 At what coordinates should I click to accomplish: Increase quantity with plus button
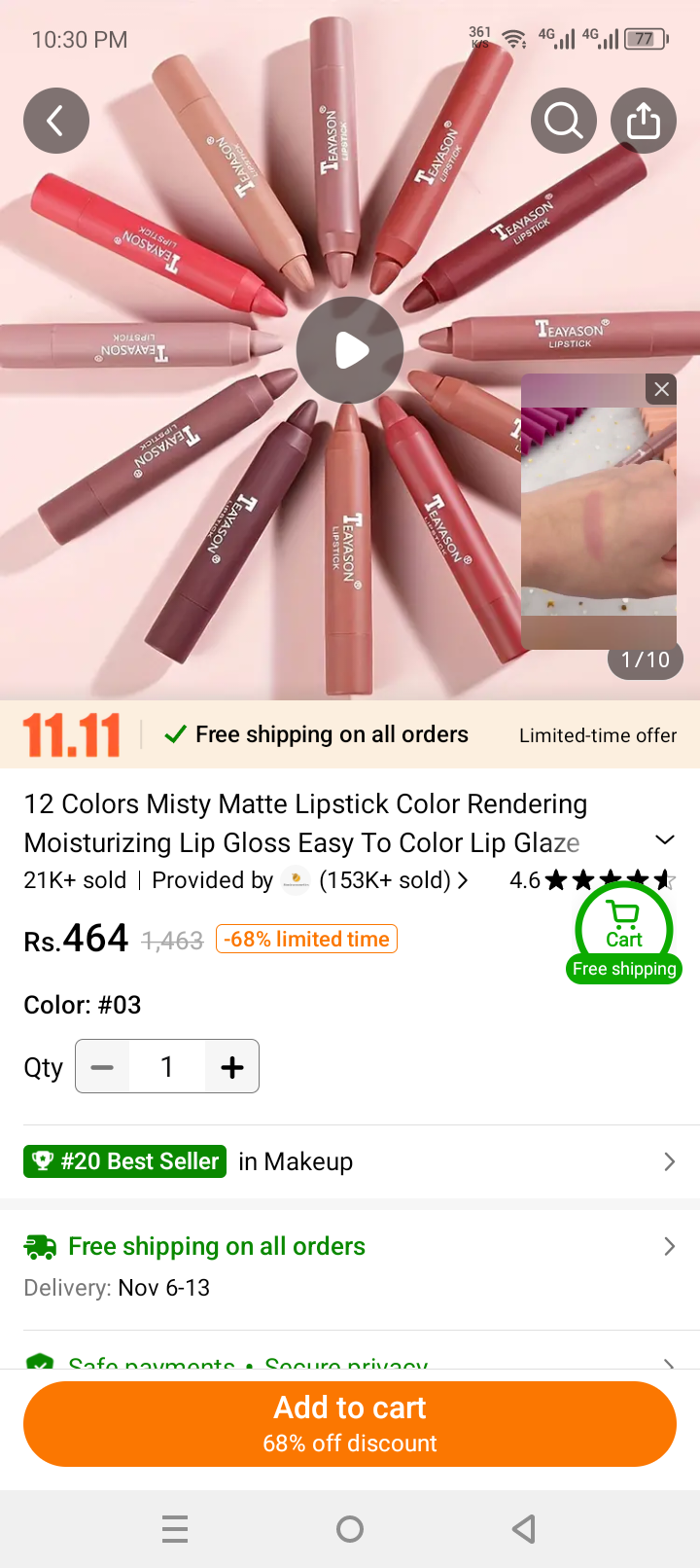point(232,1067)
